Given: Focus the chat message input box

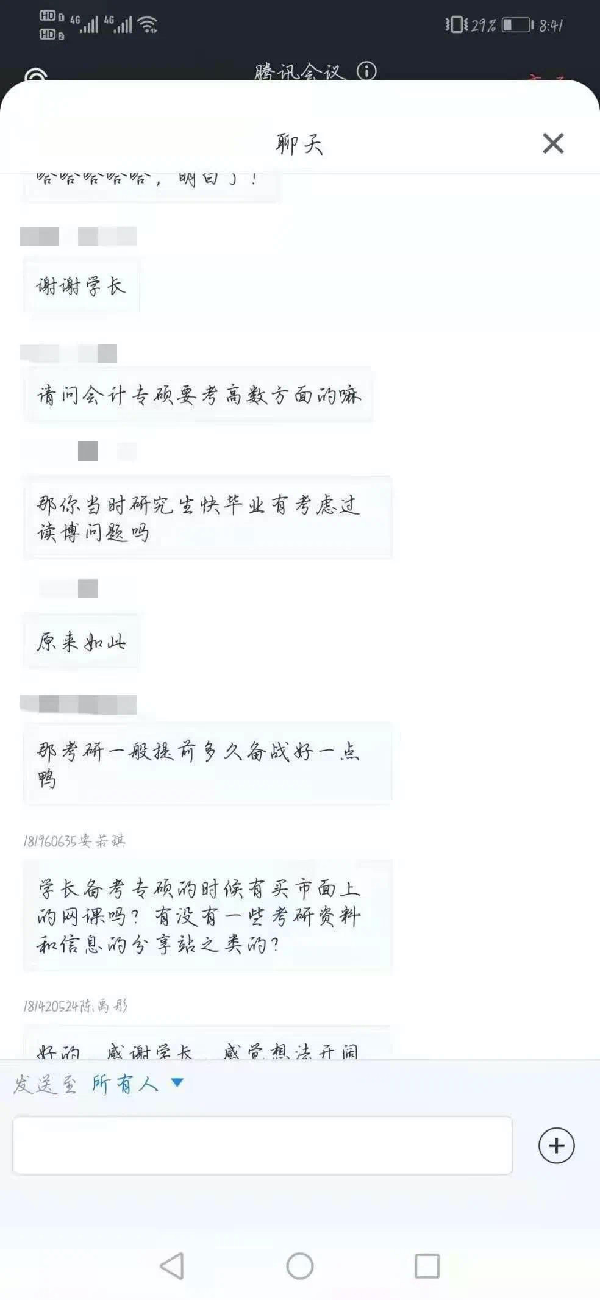Looking at the screenshot, I should (x=262, y=1145).
